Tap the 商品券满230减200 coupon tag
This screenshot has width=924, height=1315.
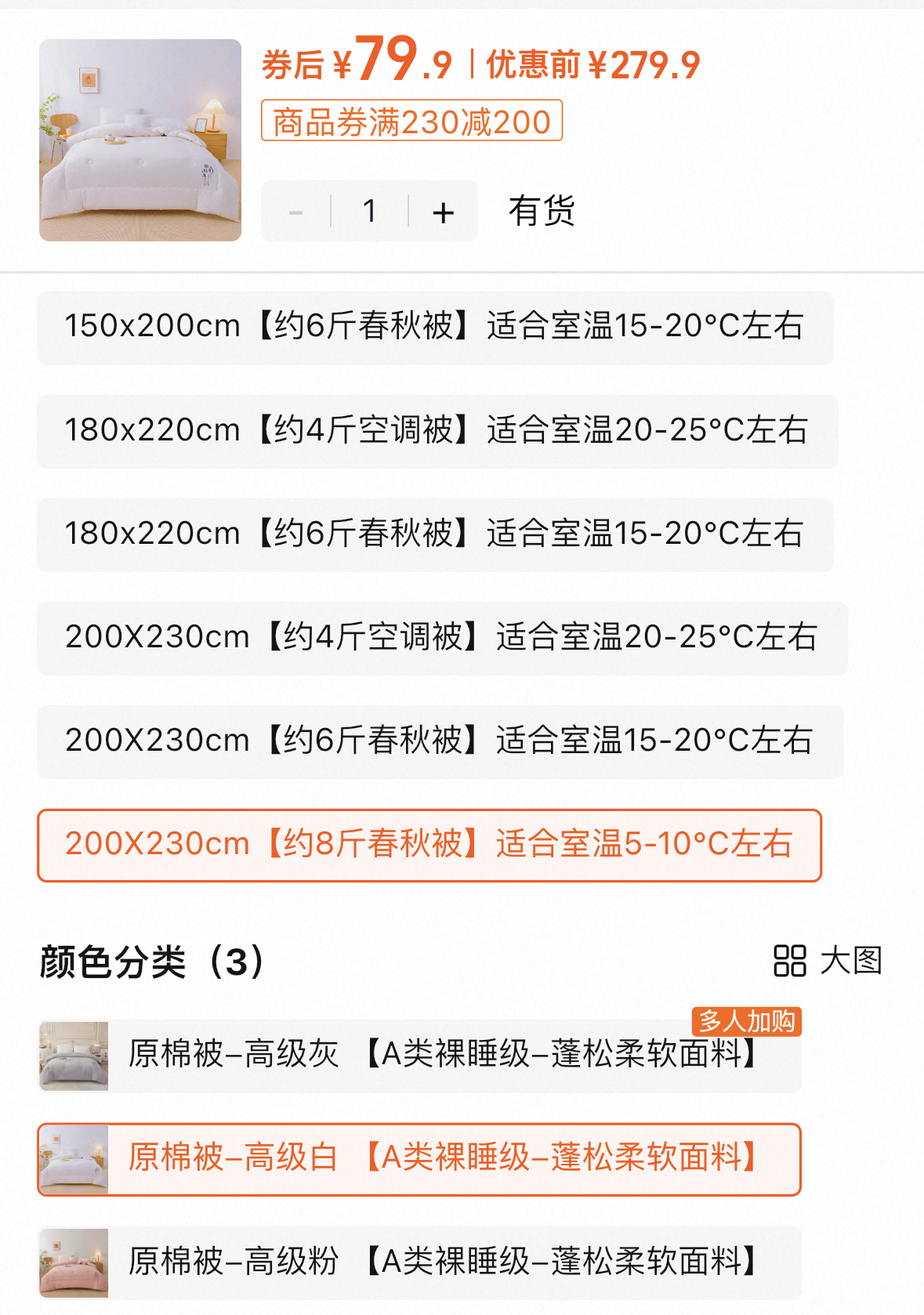click(x=411, y=121)
